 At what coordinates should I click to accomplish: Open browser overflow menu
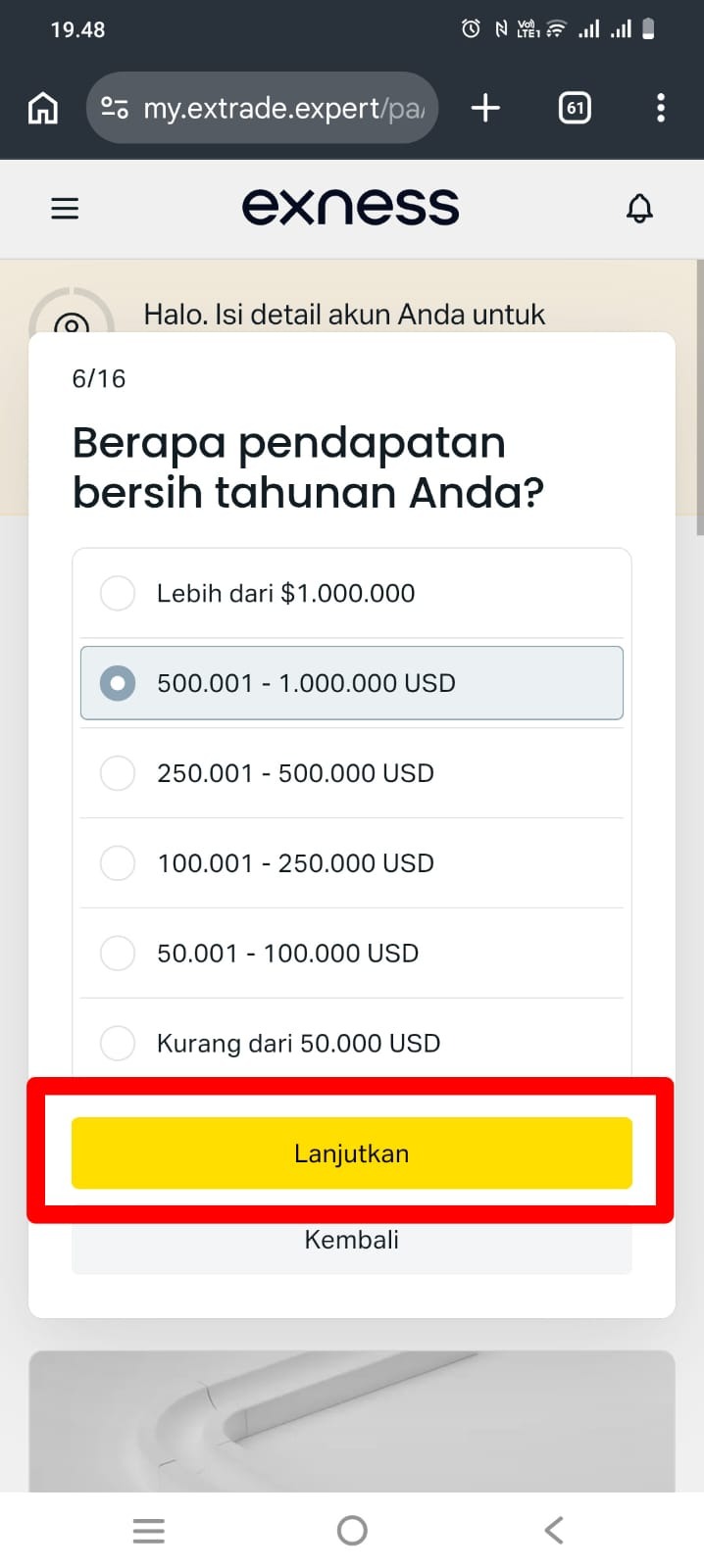tap(661, 108)
